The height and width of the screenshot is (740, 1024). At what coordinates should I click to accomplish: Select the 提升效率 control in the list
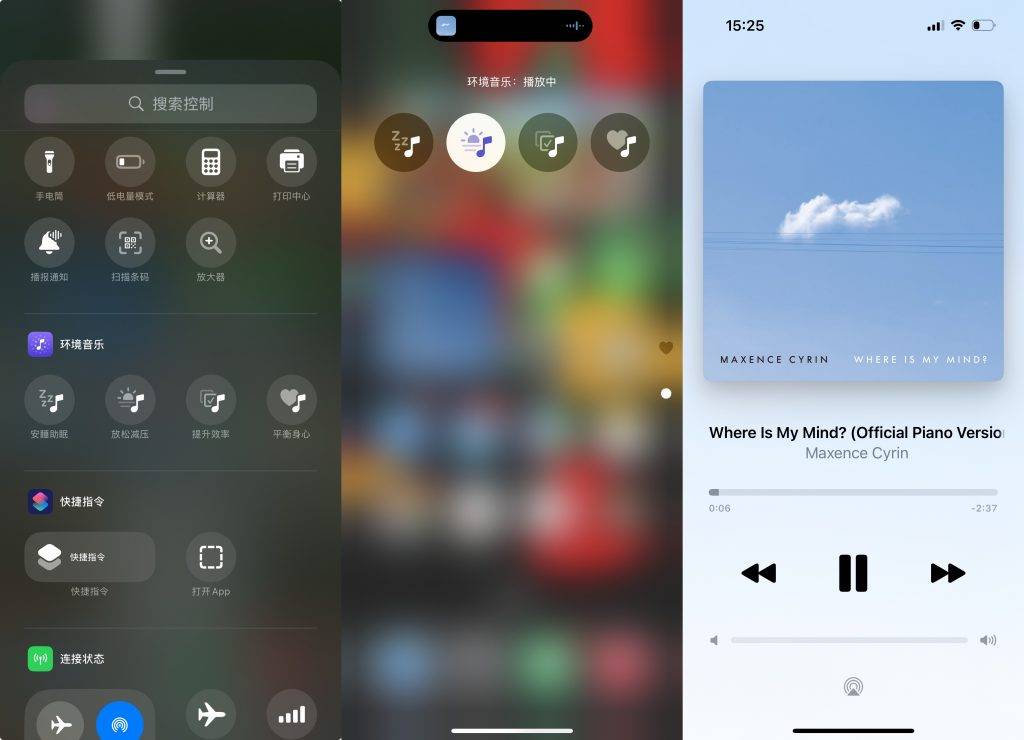coord(211,400)
